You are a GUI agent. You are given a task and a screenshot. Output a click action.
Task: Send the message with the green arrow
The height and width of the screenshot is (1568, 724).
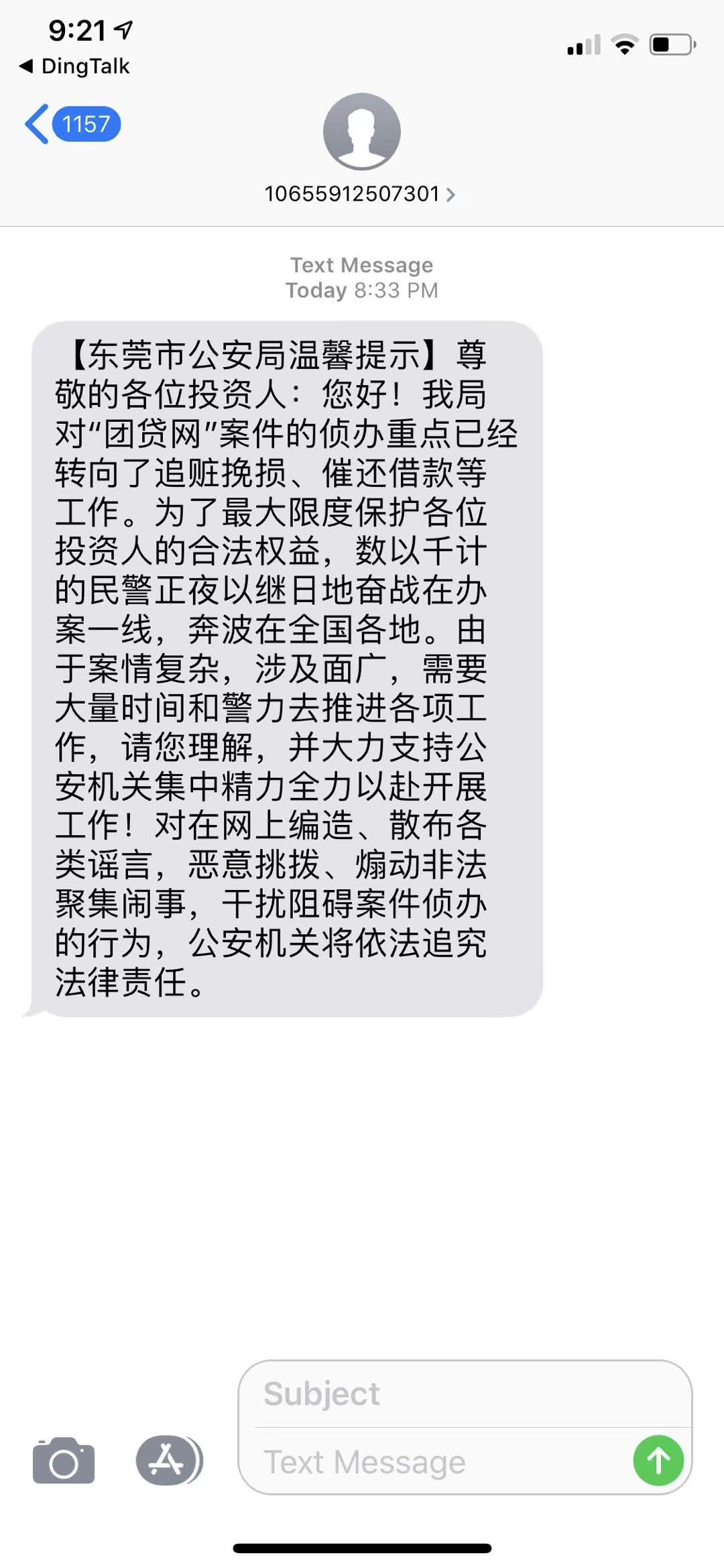[x=658, y=1461]
